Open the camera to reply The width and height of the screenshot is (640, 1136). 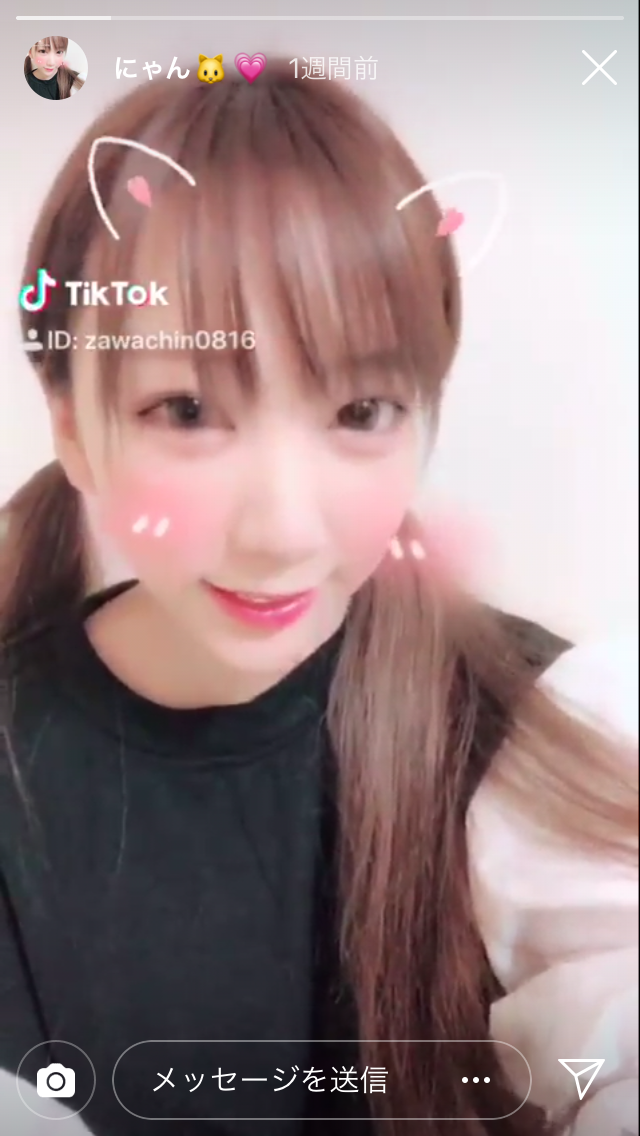(56, 1080)
